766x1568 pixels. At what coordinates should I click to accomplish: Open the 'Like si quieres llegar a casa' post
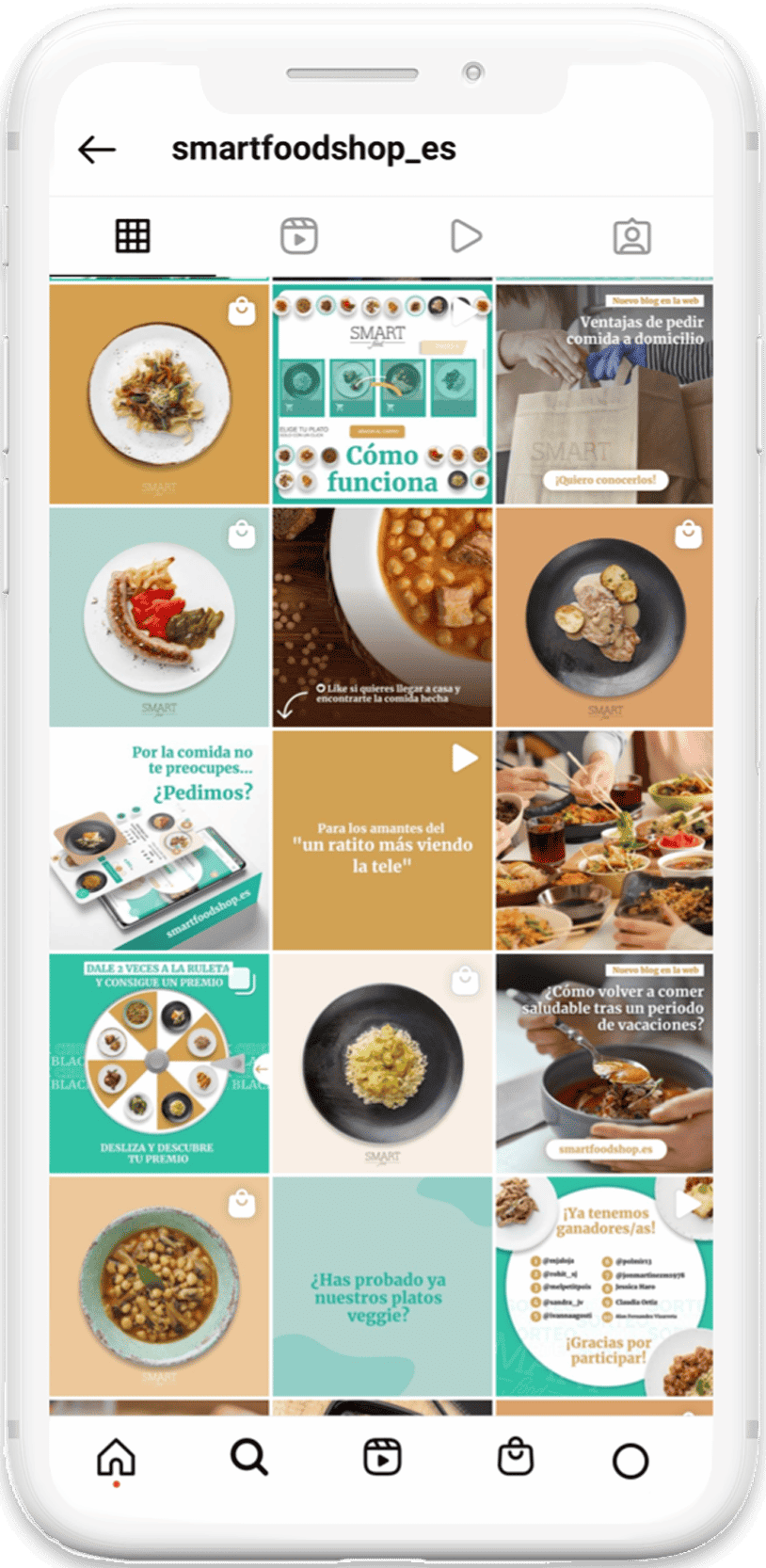point(382,617)
